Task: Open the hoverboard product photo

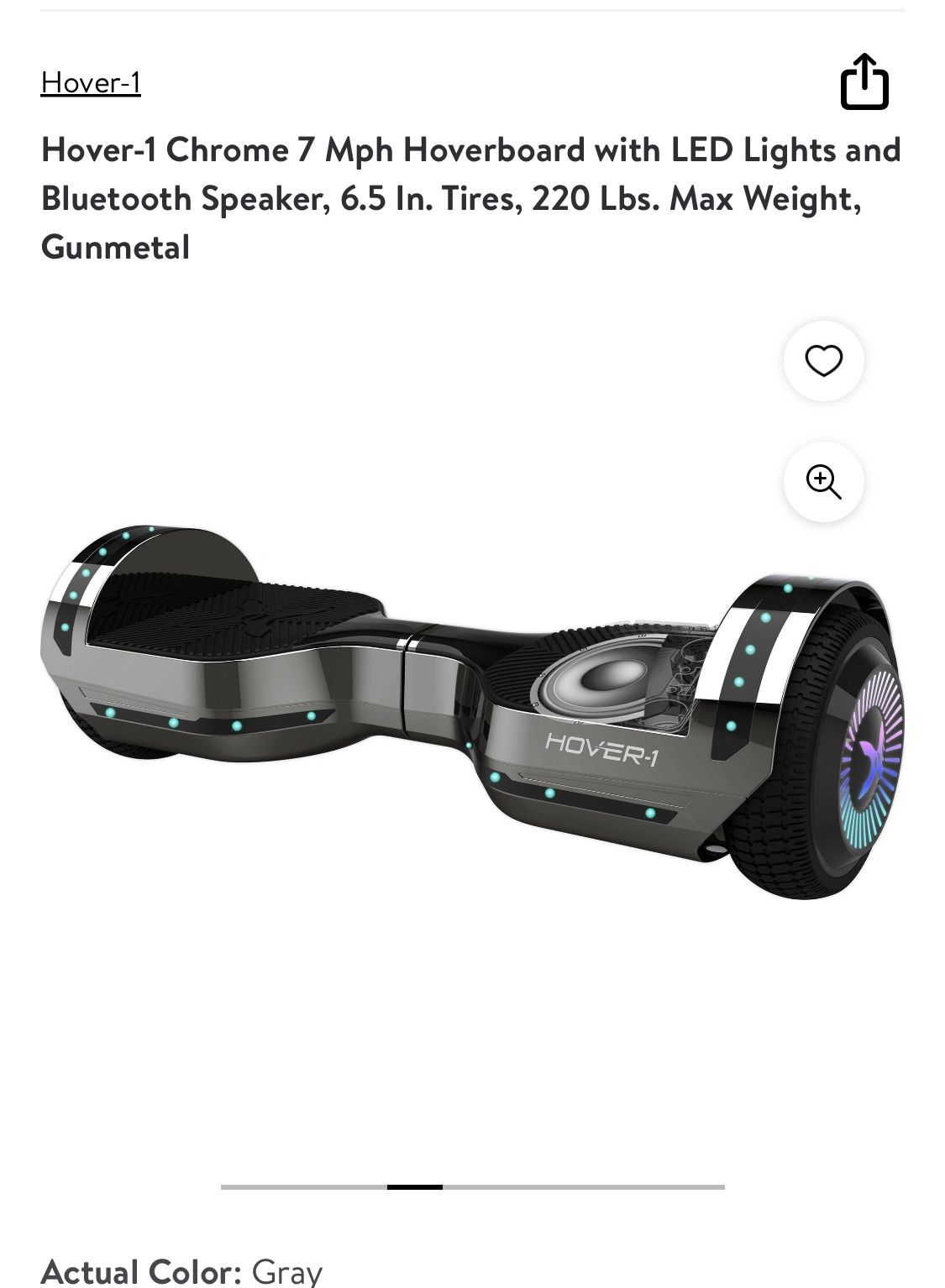Action: [x=472, y=712]
